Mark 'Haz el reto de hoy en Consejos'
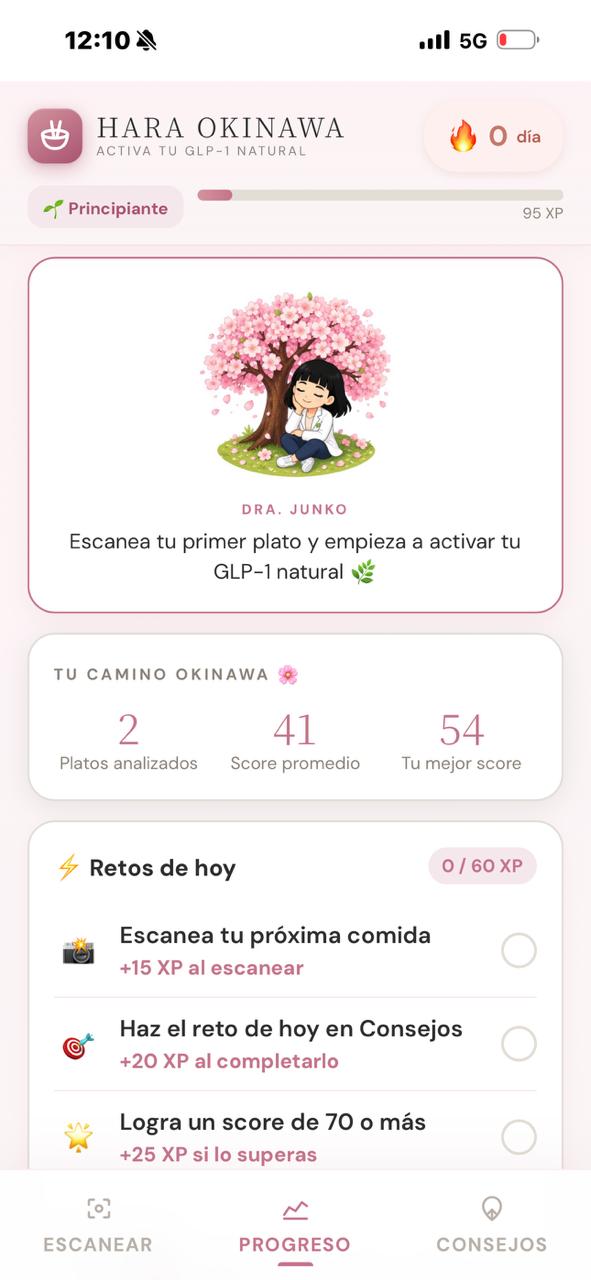 (518, 1044)
